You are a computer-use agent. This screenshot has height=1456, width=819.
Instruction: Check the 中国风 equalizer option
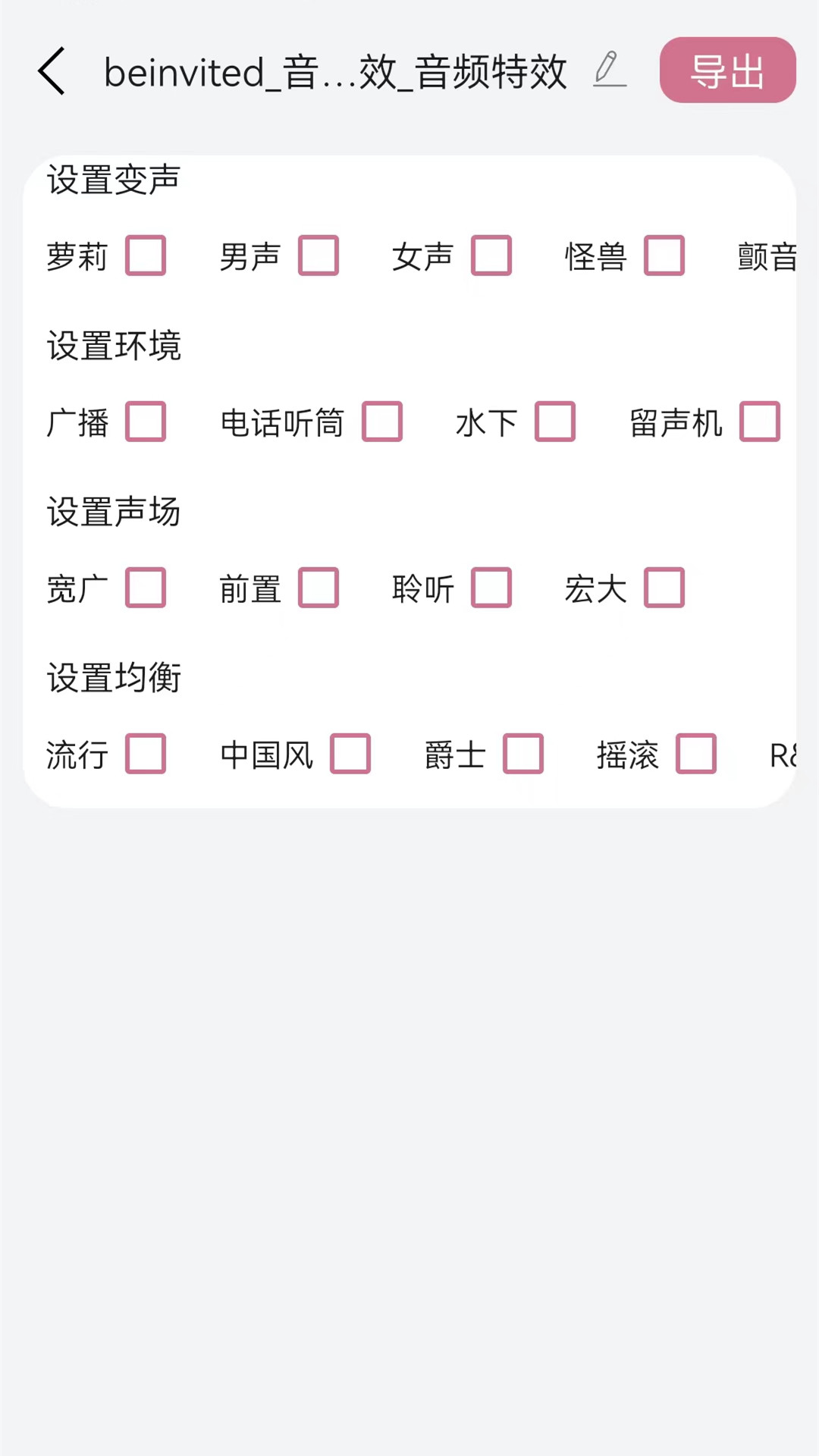[x=350, y=755]
